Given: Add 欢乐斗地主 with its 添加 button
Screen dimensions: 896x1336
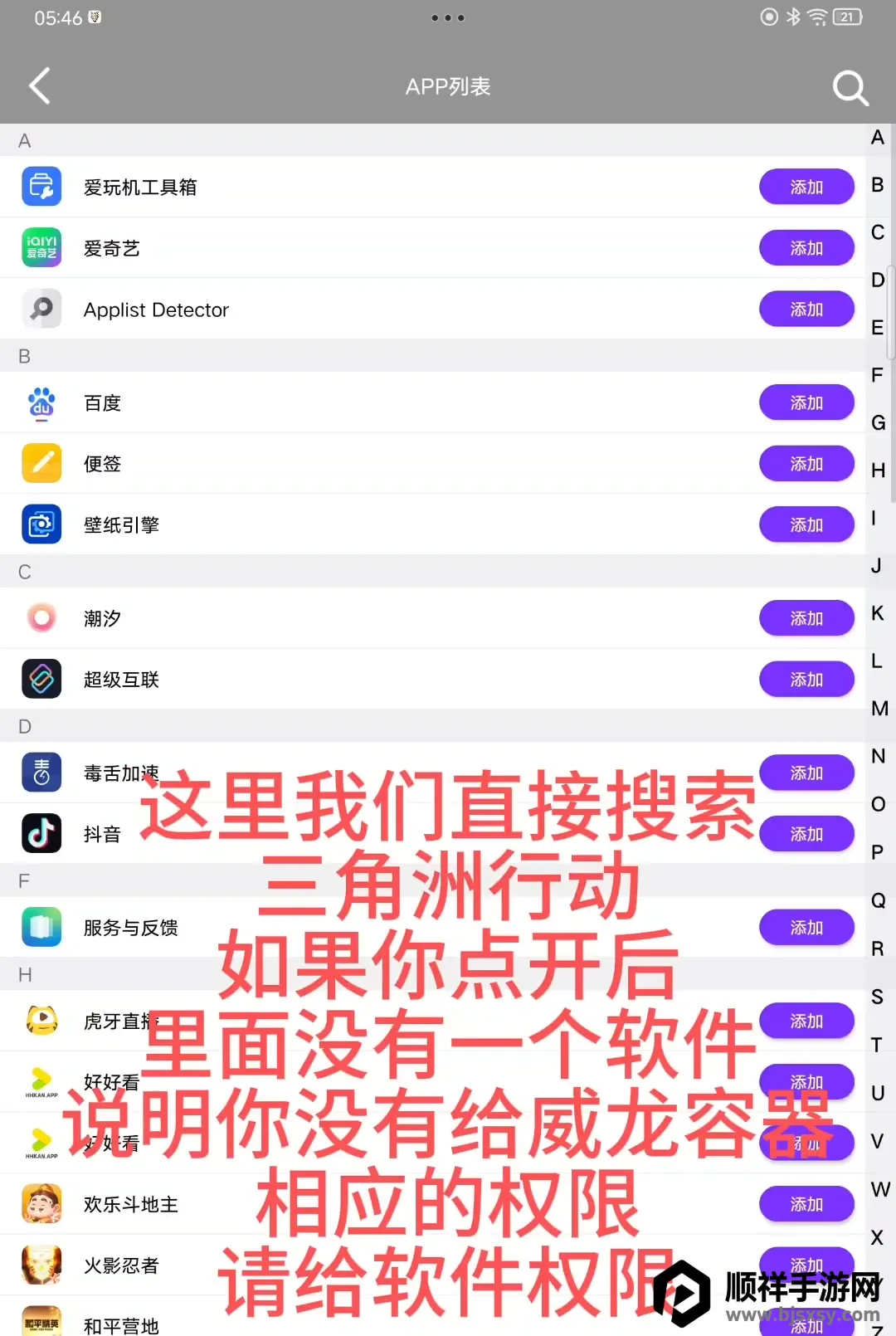Looking at the screenshot, I should coord(806,1204).
